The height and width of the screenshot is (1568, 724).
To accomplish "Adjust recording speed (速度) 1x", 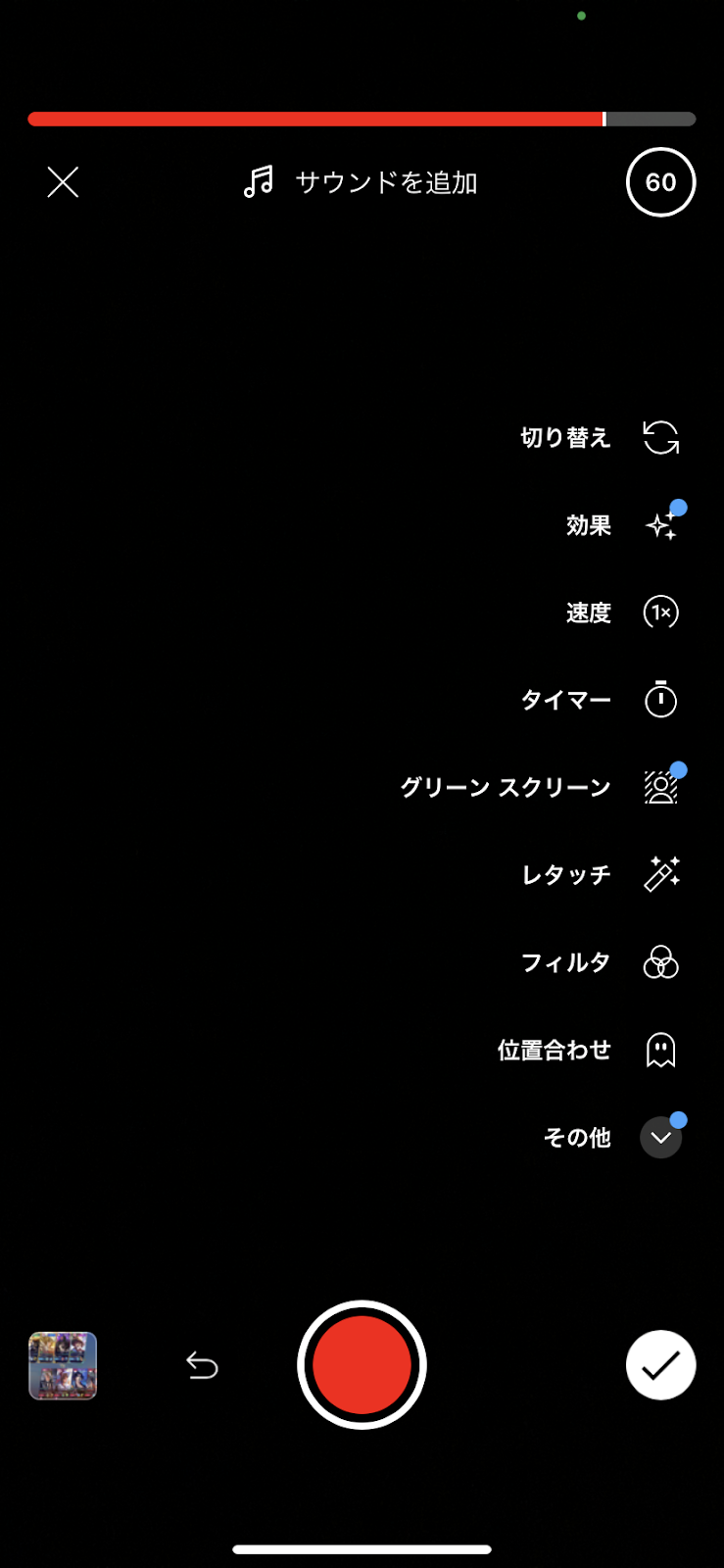I will tap(660, 612).
